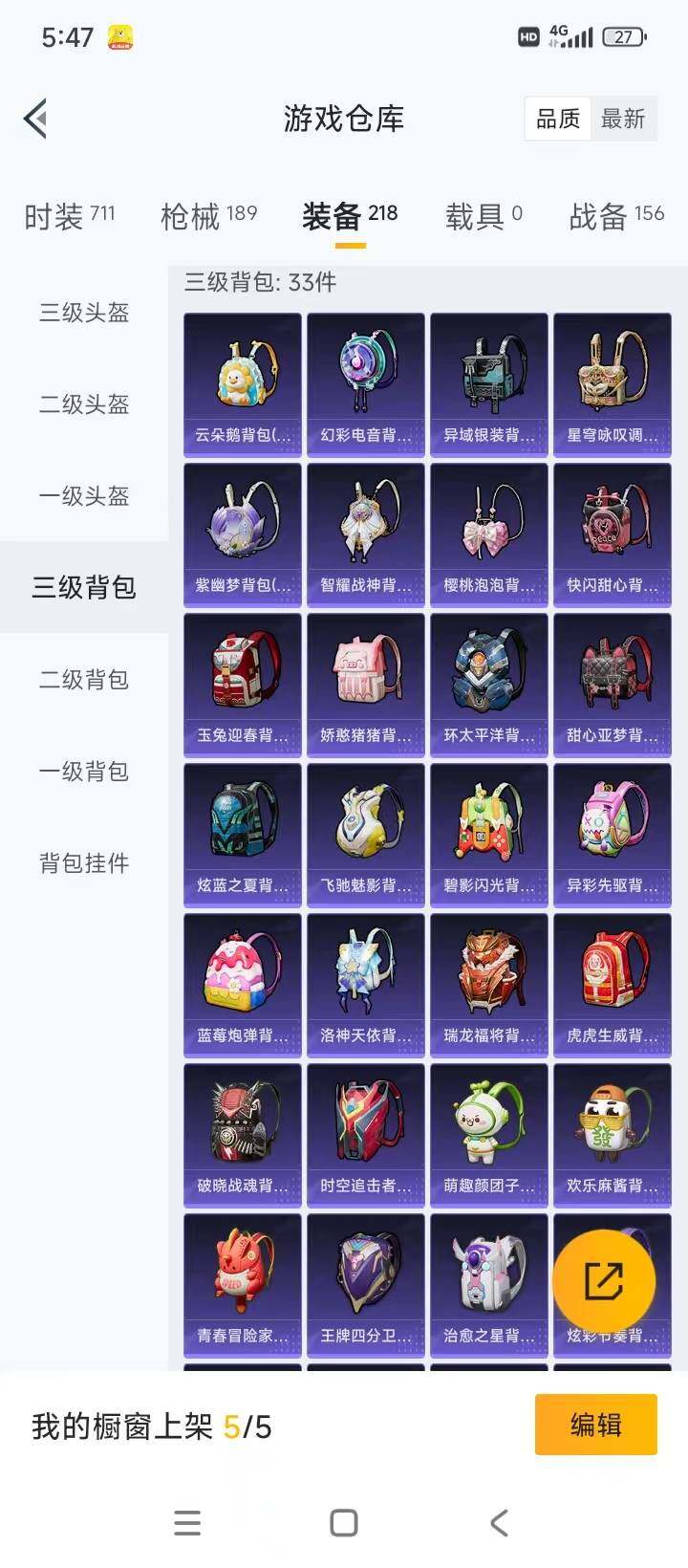Image resolution: width=688 pixels, height=1568 pixels.
Task: Select the 一级头盔 category
Action: tap(84, 496)
